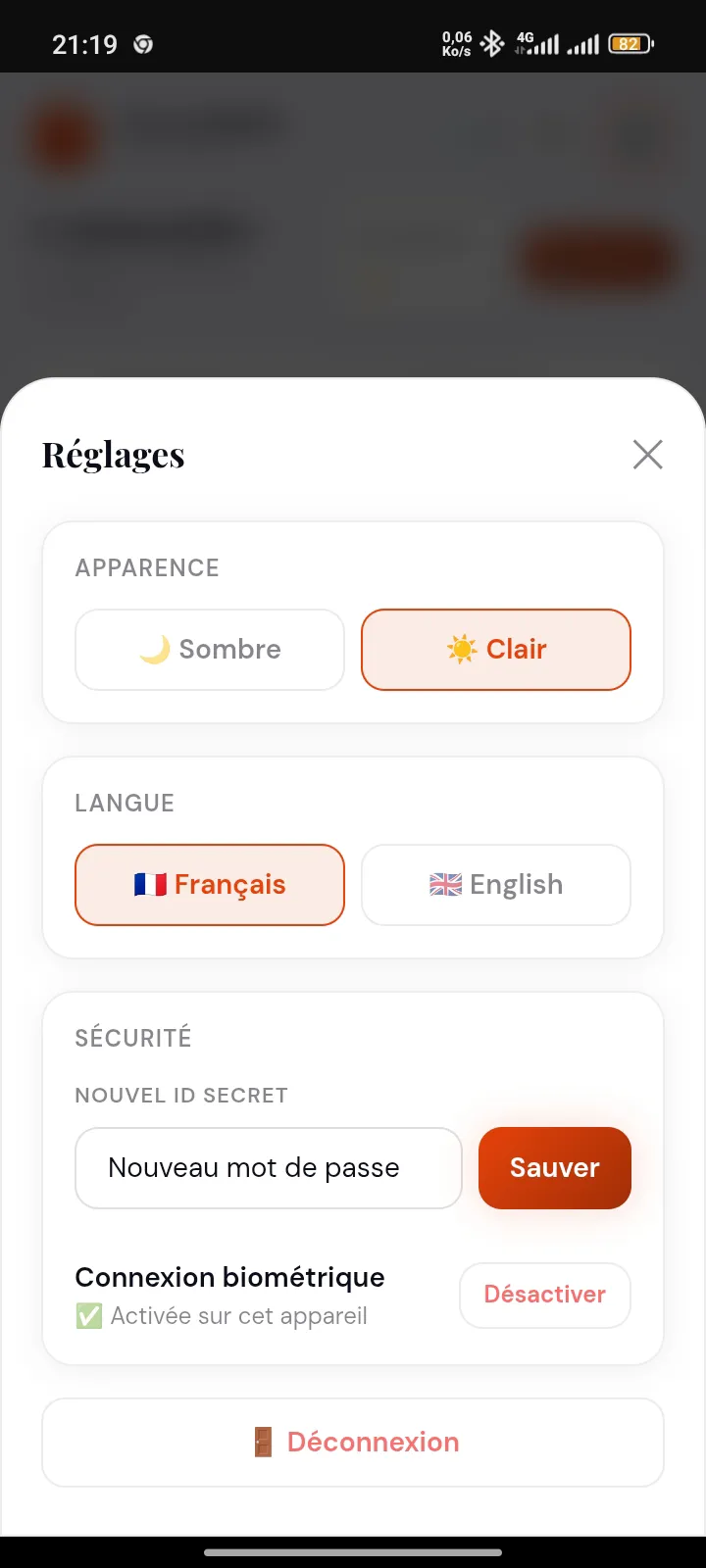
Task: Focus the Nouveau mot de passe field
Action: coord(268,1168)
